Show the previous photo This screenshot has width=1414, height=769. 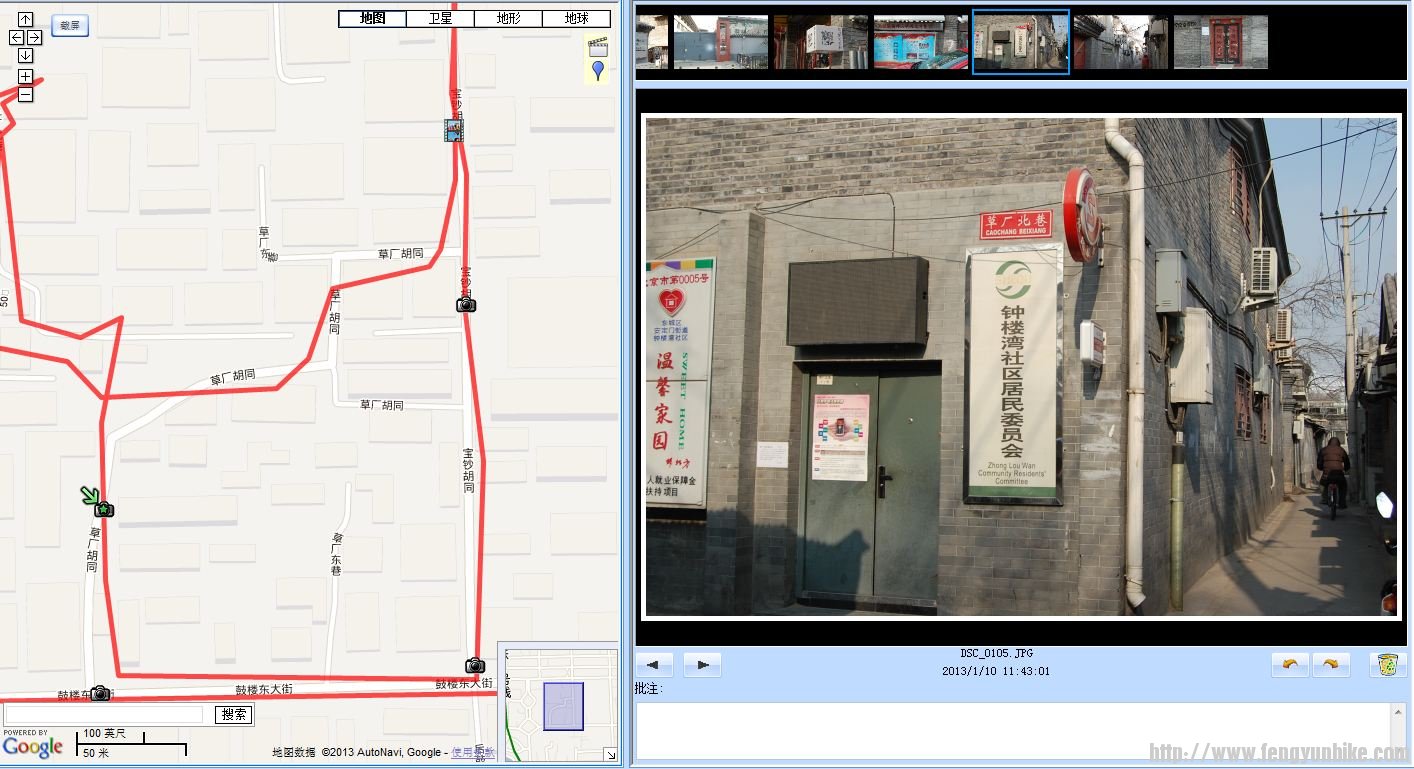pos(655,665)
